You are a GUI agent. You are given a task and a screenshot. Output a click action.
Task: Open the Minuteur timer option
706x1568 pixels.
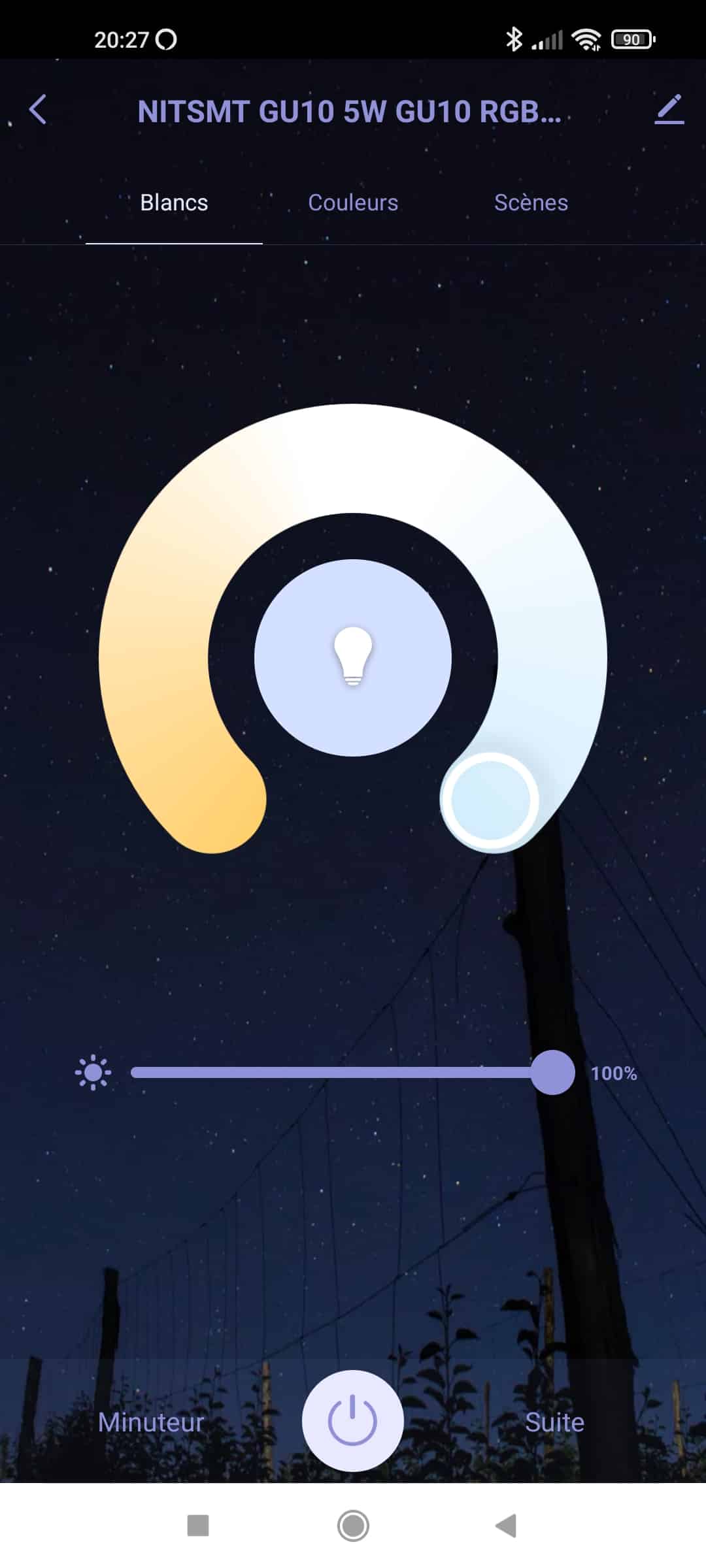[x=151, y=1422]
